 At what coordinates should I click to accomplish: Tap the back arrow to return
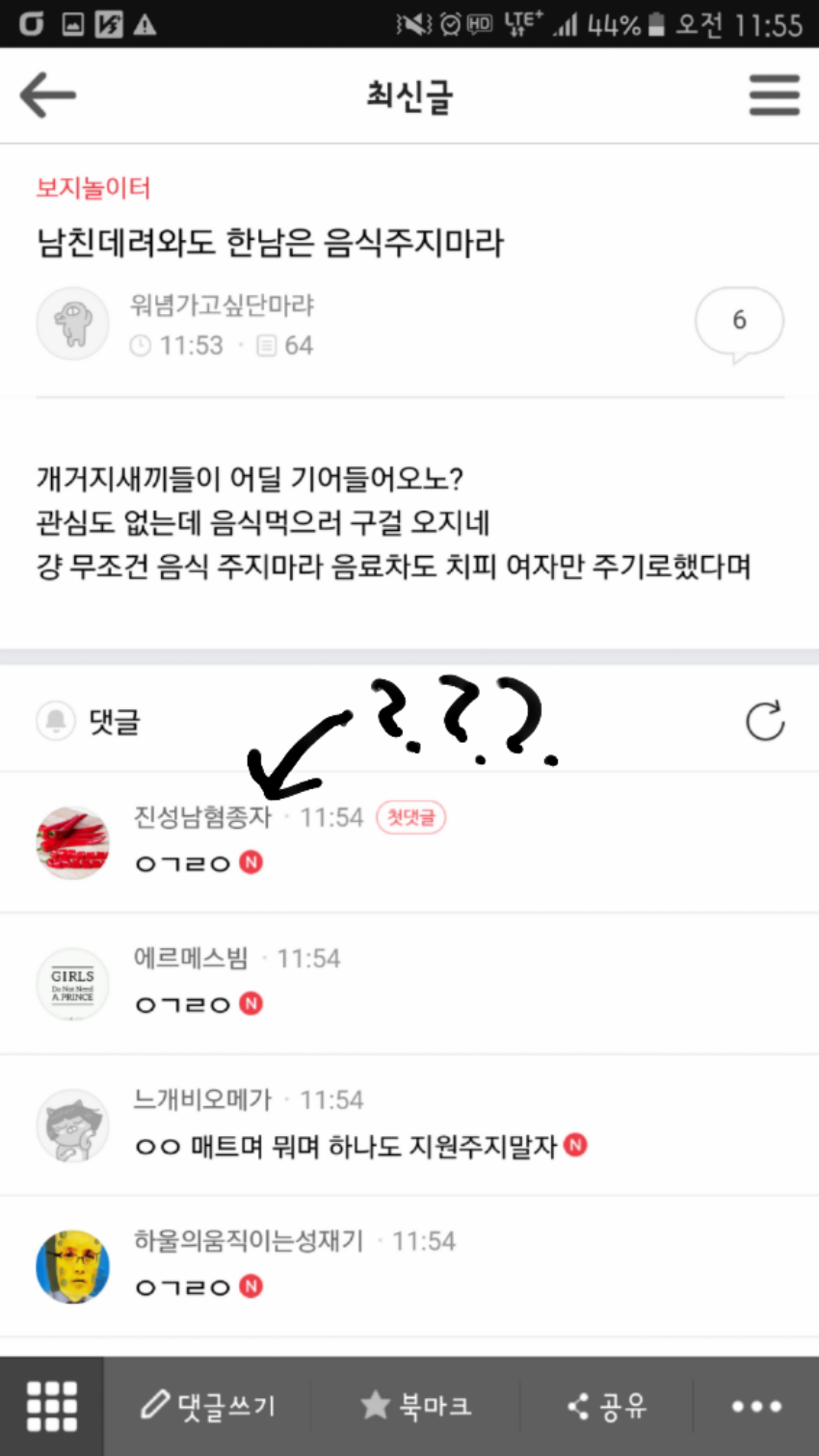[x=46, y=94]
